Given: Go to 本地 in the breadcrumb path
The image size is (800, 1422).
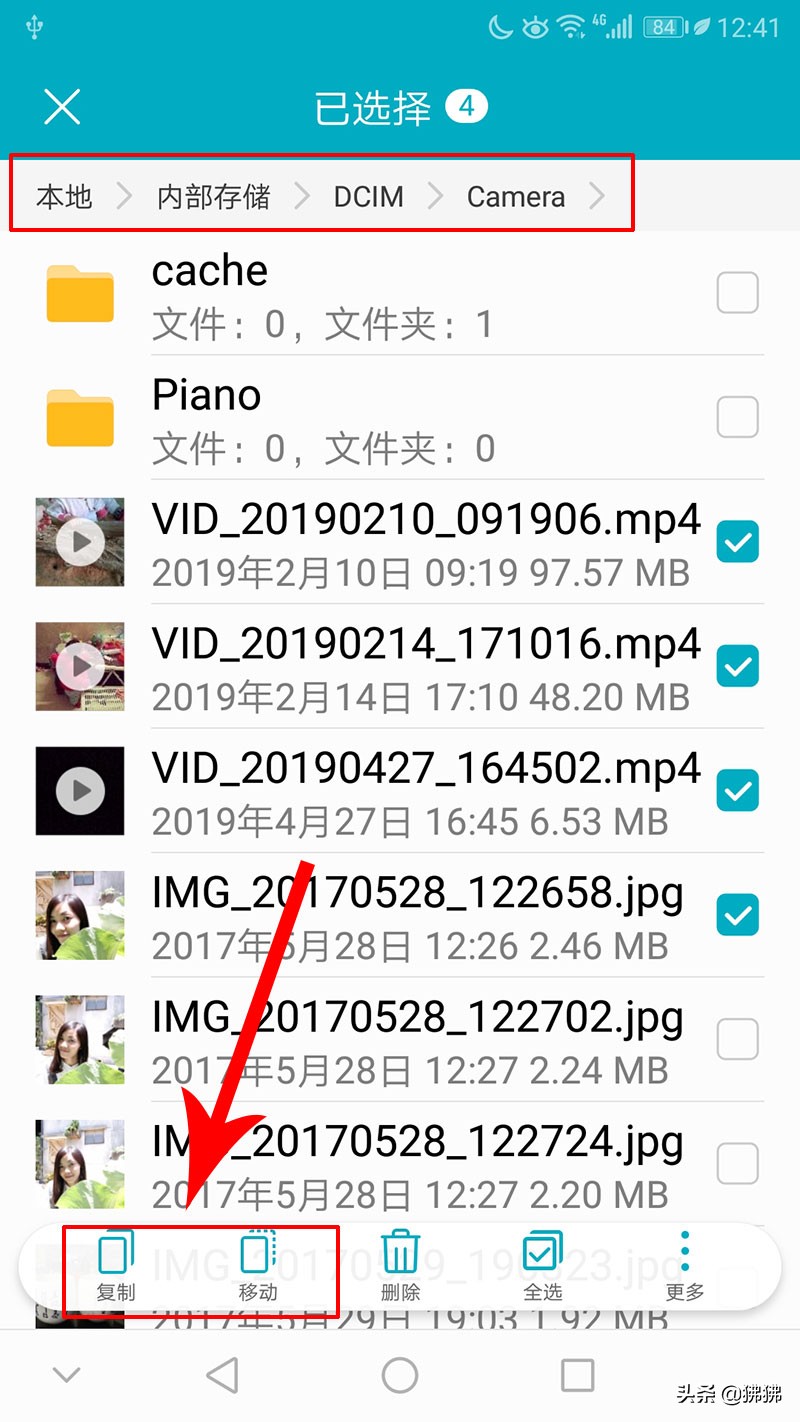Looking at the screenshot, I should pyautogui.click(x=64, y=196).
